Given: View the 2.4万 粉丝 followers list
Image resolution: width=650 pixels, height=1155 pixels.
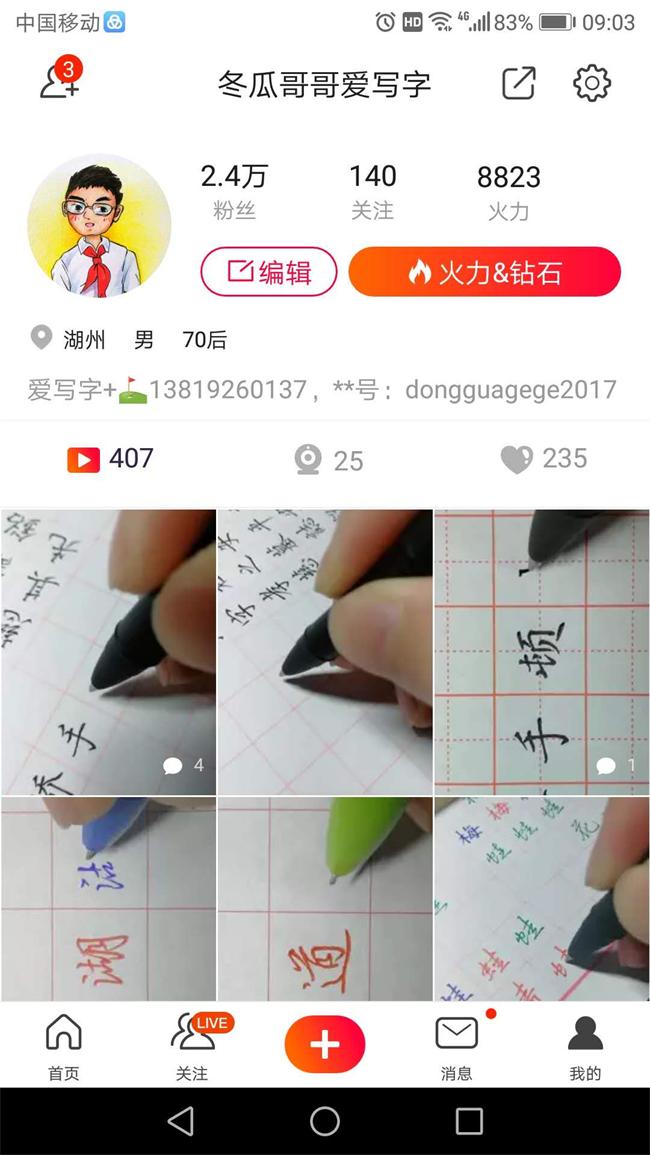Looking at the screenshot, I should [234, 191].
